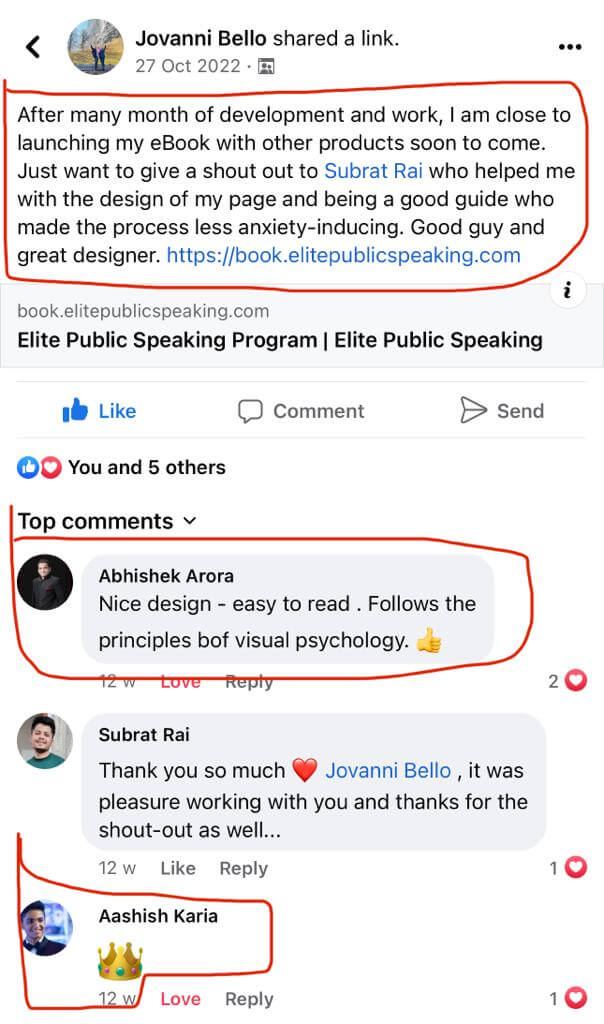Like Subrat Rai's comment
The image size is (604, 1024).
pyautogui.click(x=178, y=868)
